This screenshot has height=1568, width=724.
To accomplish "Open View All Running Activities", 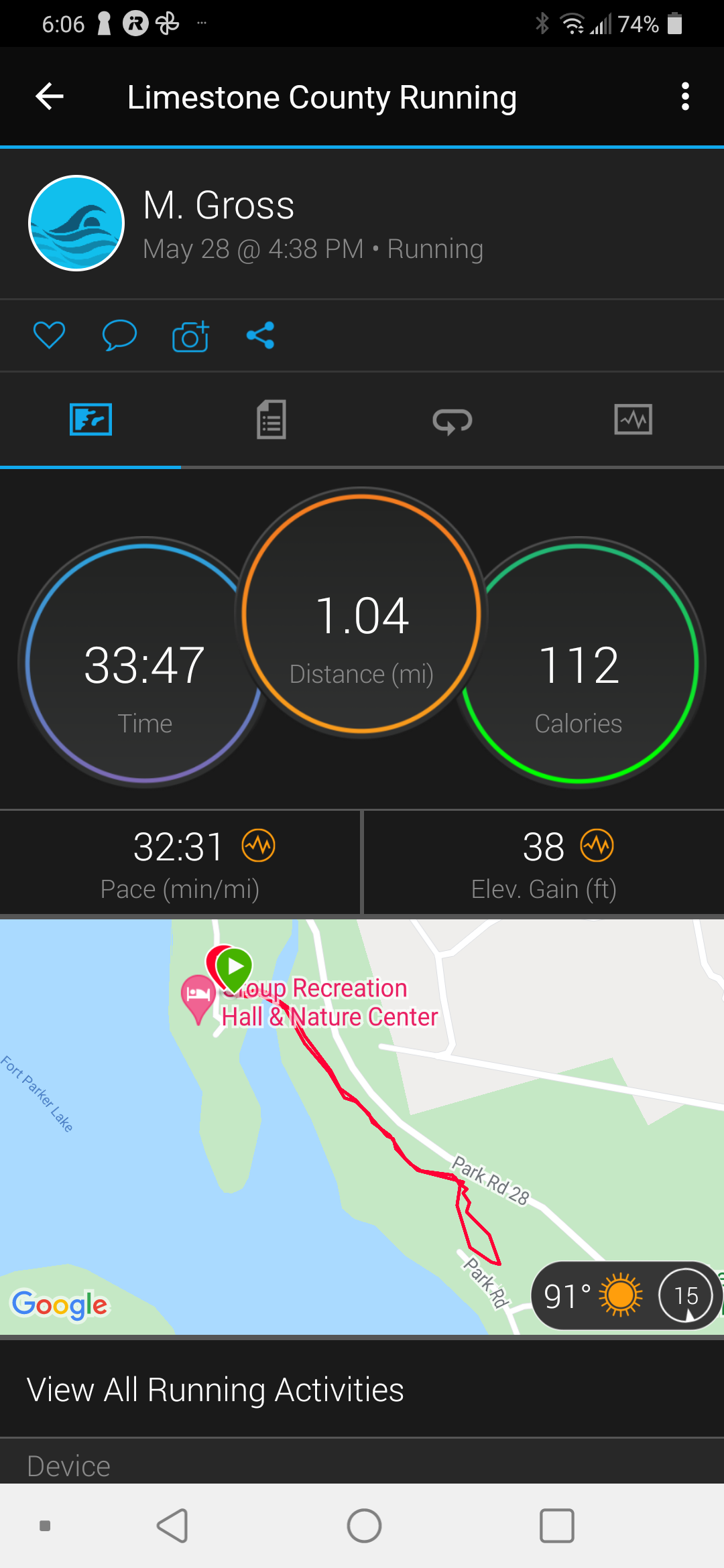I will 215,1390.
